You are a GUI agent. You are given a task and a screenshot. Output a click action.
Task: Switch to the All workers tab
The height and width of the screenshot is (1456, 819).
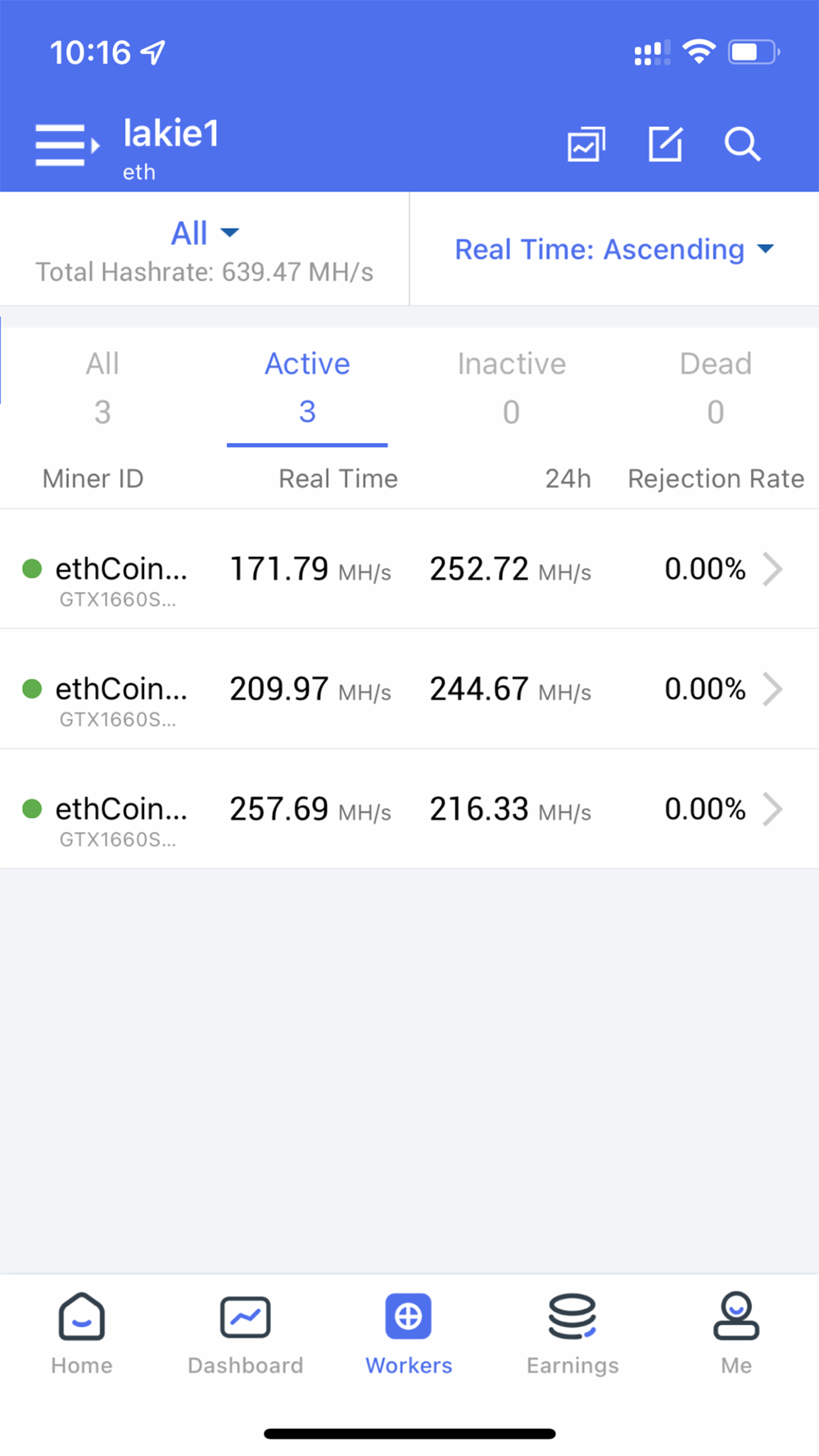point(102,387)
